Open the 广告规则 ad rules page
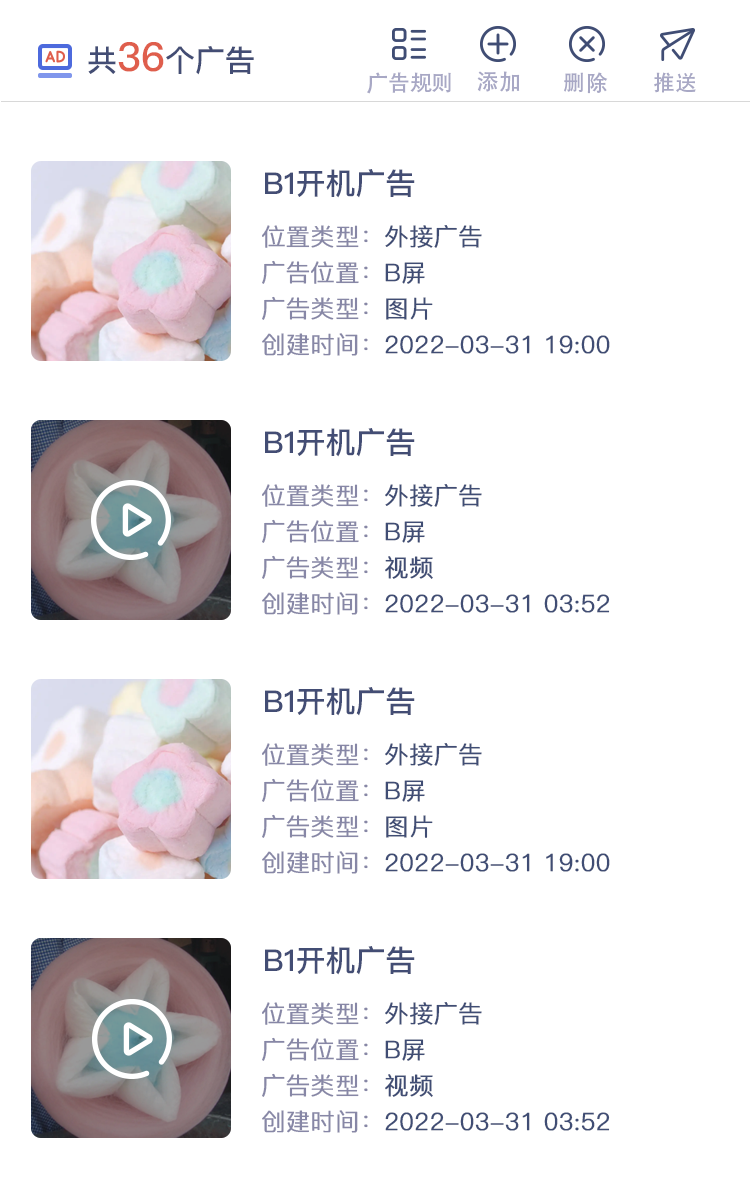This screenshot has height=1200, width=750. 409,60
